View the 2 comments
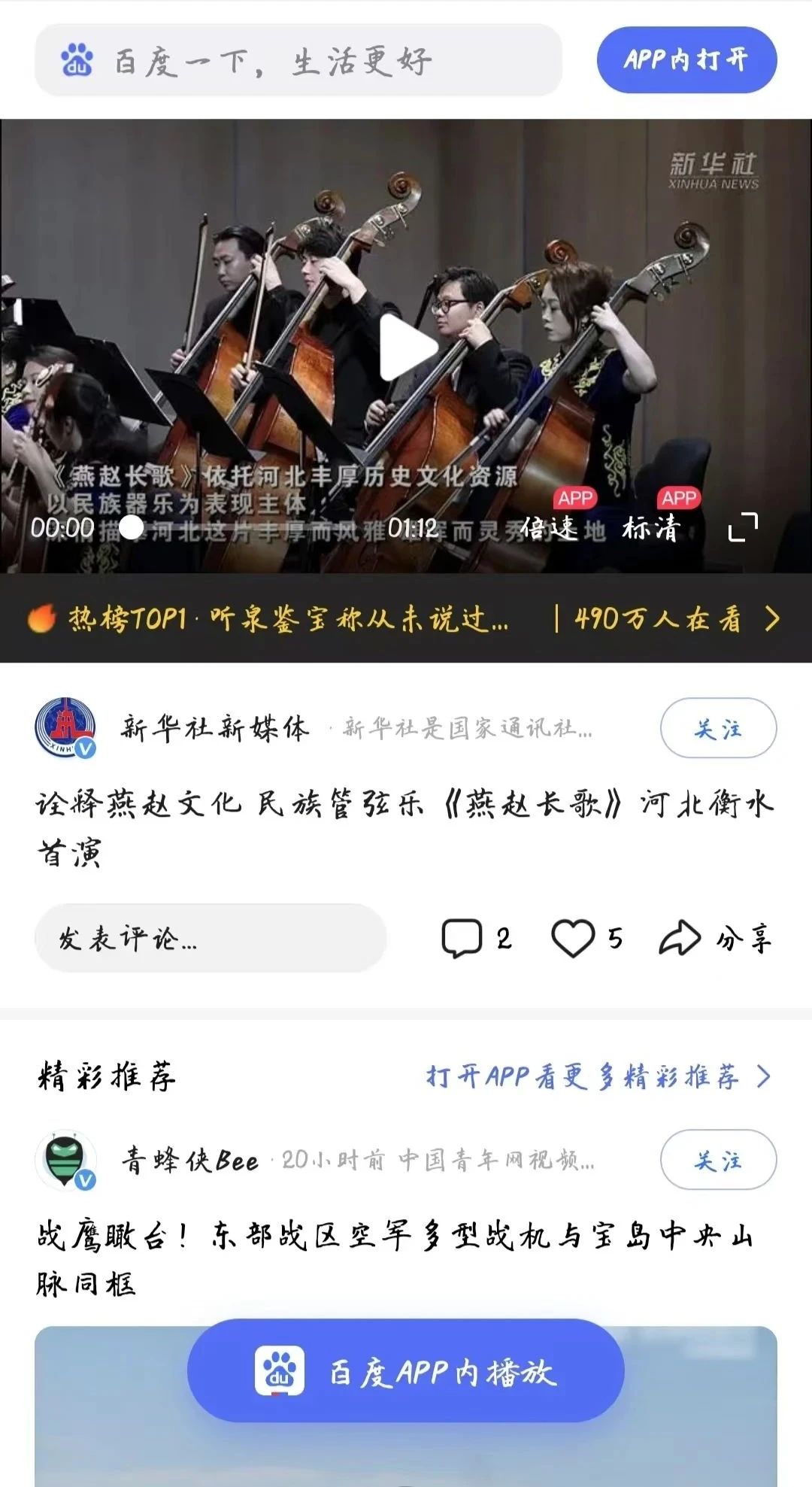 coord(477,938)
